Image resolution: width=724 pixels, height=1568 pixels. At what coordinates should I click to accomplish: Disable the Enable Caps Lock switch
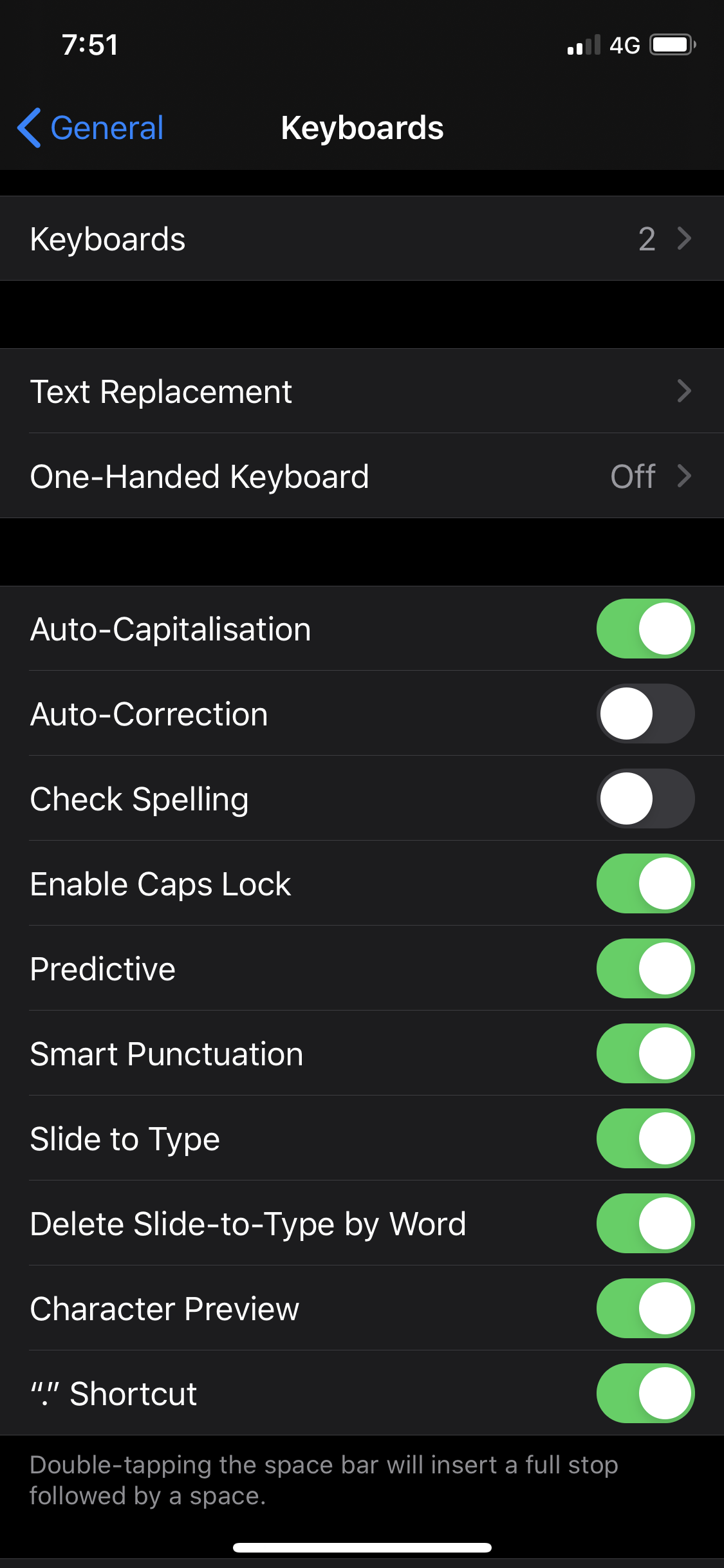tap(645, 884)
